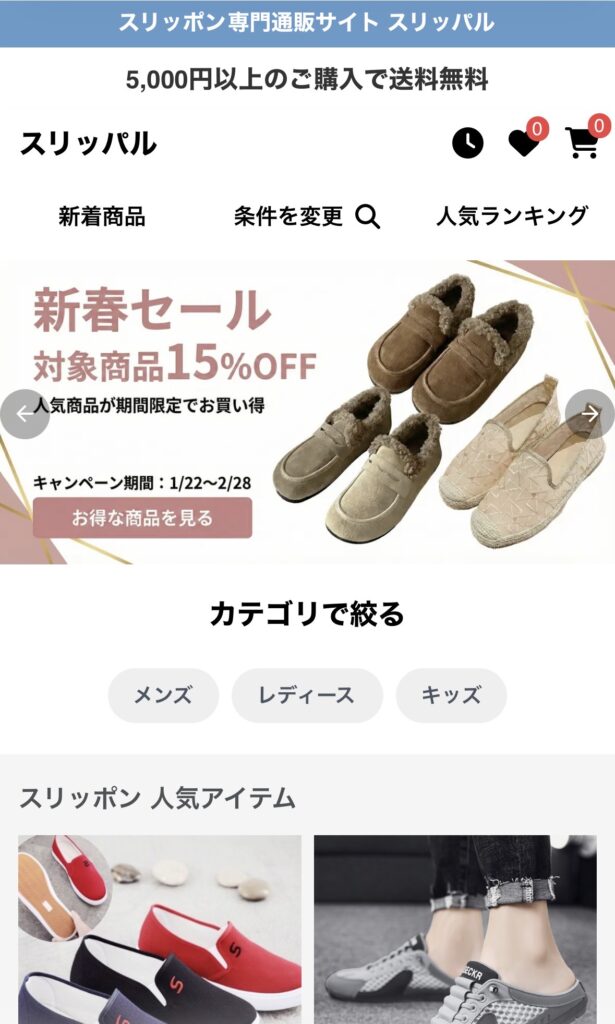Show the next banner slide
Viewport: 615px width, 1024px height.
pos(590,414)
